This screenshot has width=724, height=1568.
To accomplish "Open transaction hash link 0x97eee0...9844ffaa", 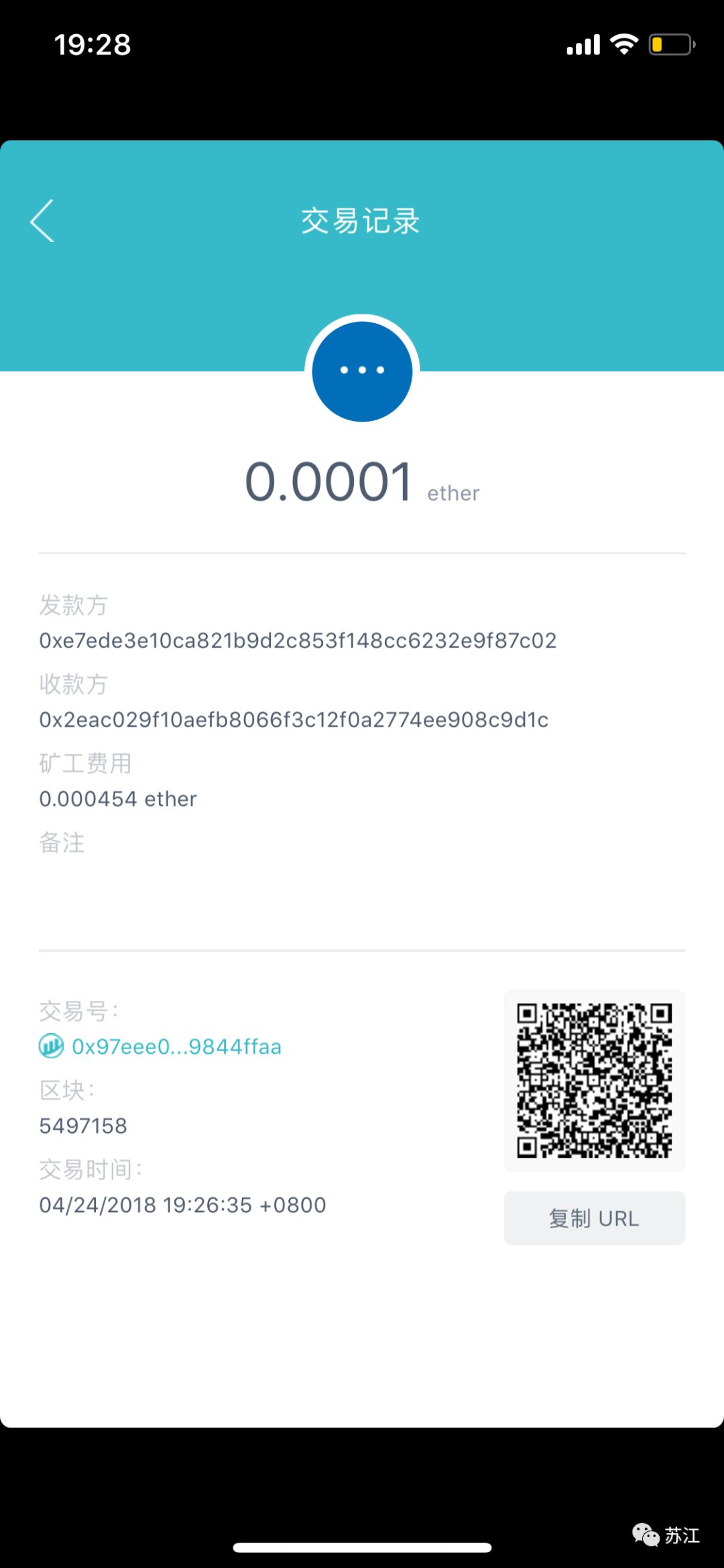I will pyautogui.click(x=176, y=1046).
